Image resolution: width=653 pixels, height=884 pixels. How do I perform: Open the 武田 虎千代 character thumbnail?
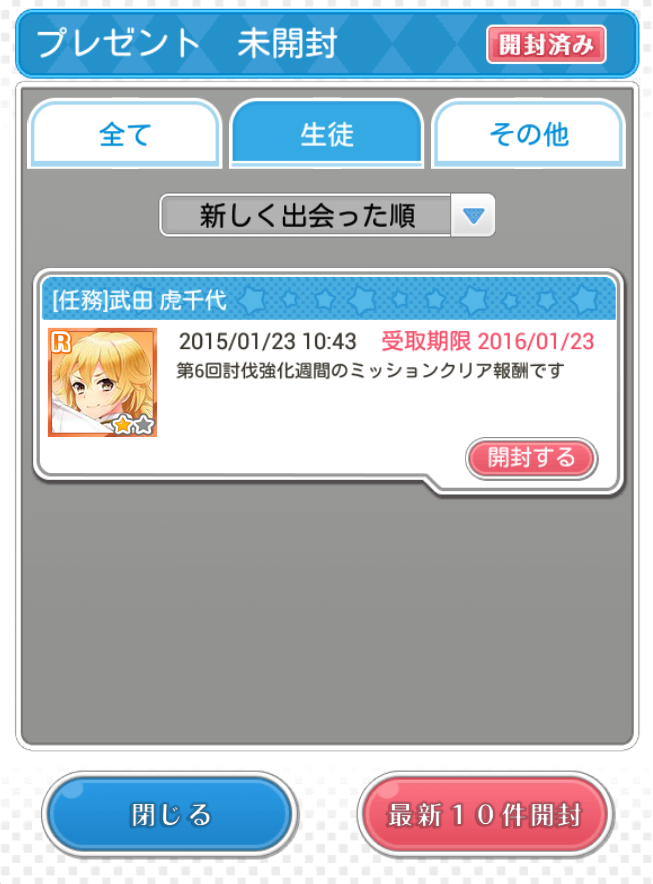pyautogui.click(x=102, y=382)
